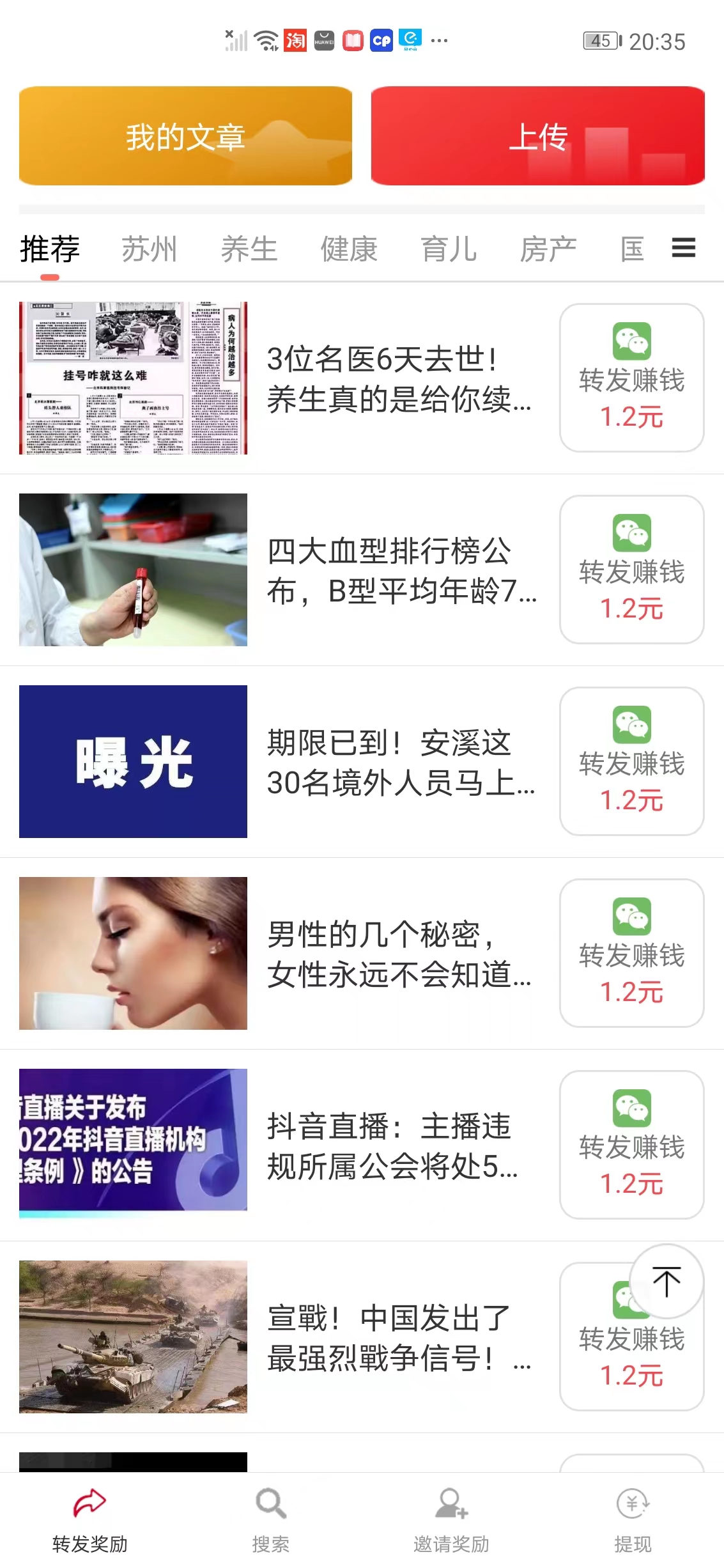
Task: Open the 曝光 exposure article thumbnail
Action: point(132,761)
